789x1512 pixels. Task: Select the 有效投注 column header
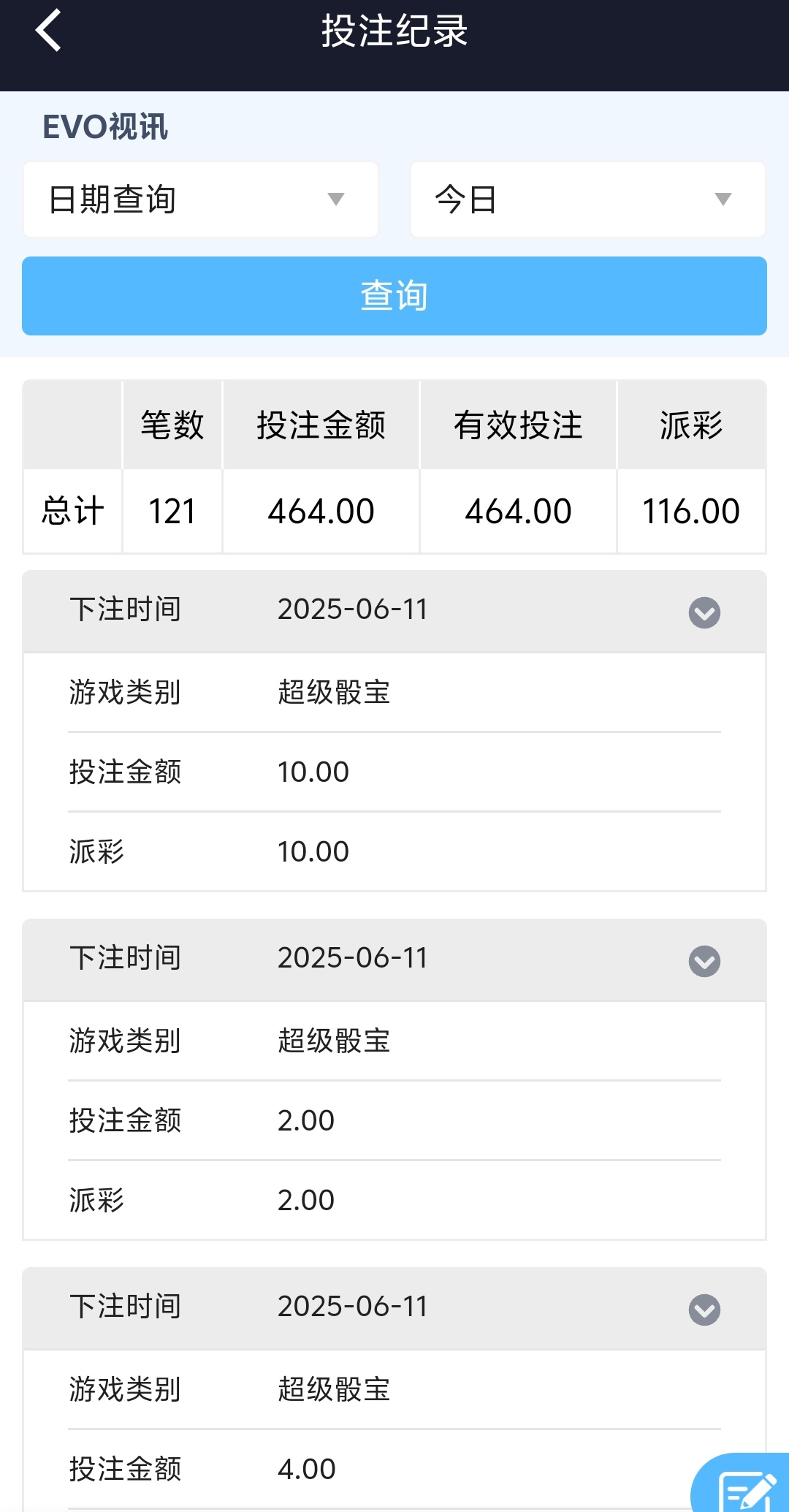pyautogui.click(x=519, y=425)
